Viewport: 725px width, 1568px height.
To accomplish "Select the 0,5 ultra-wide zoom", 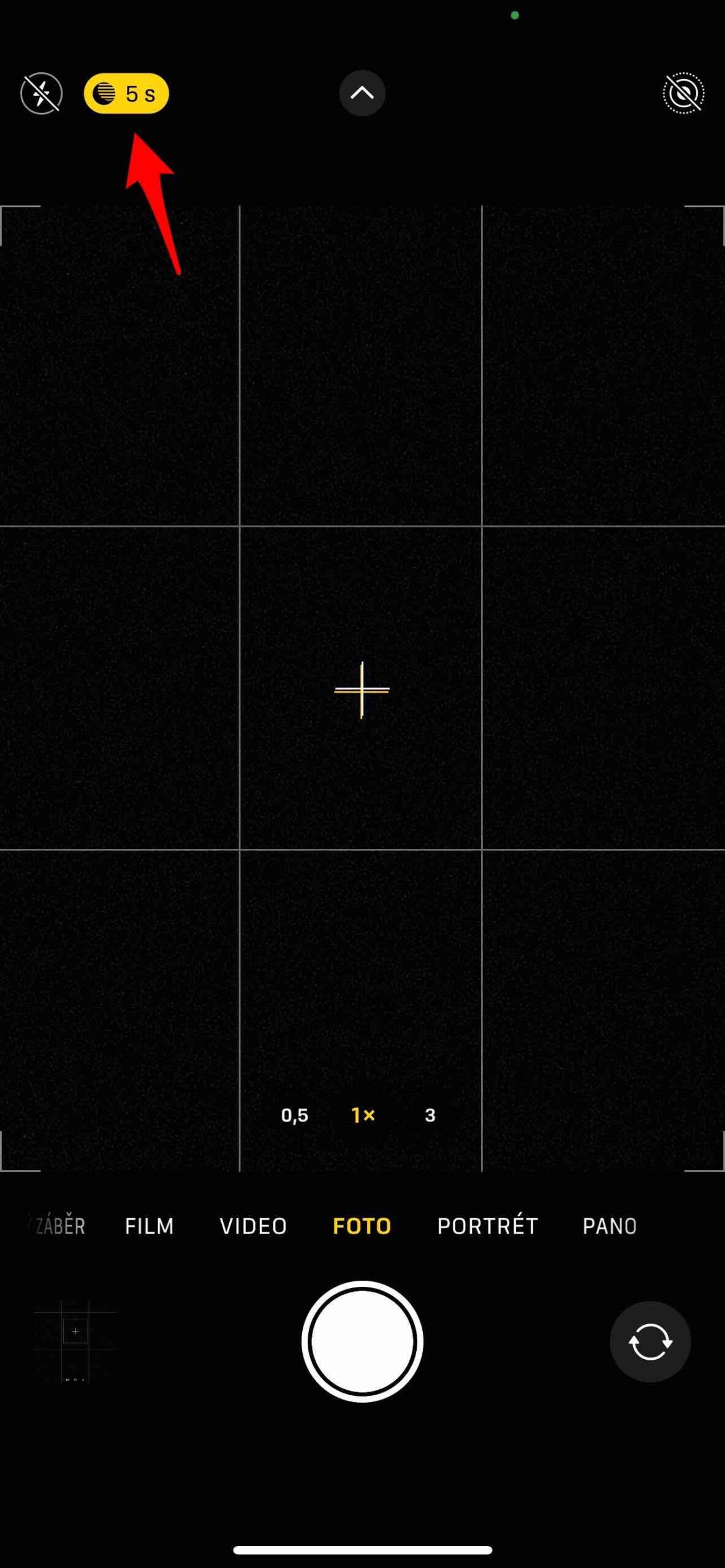I will (x=294, y=1115).
